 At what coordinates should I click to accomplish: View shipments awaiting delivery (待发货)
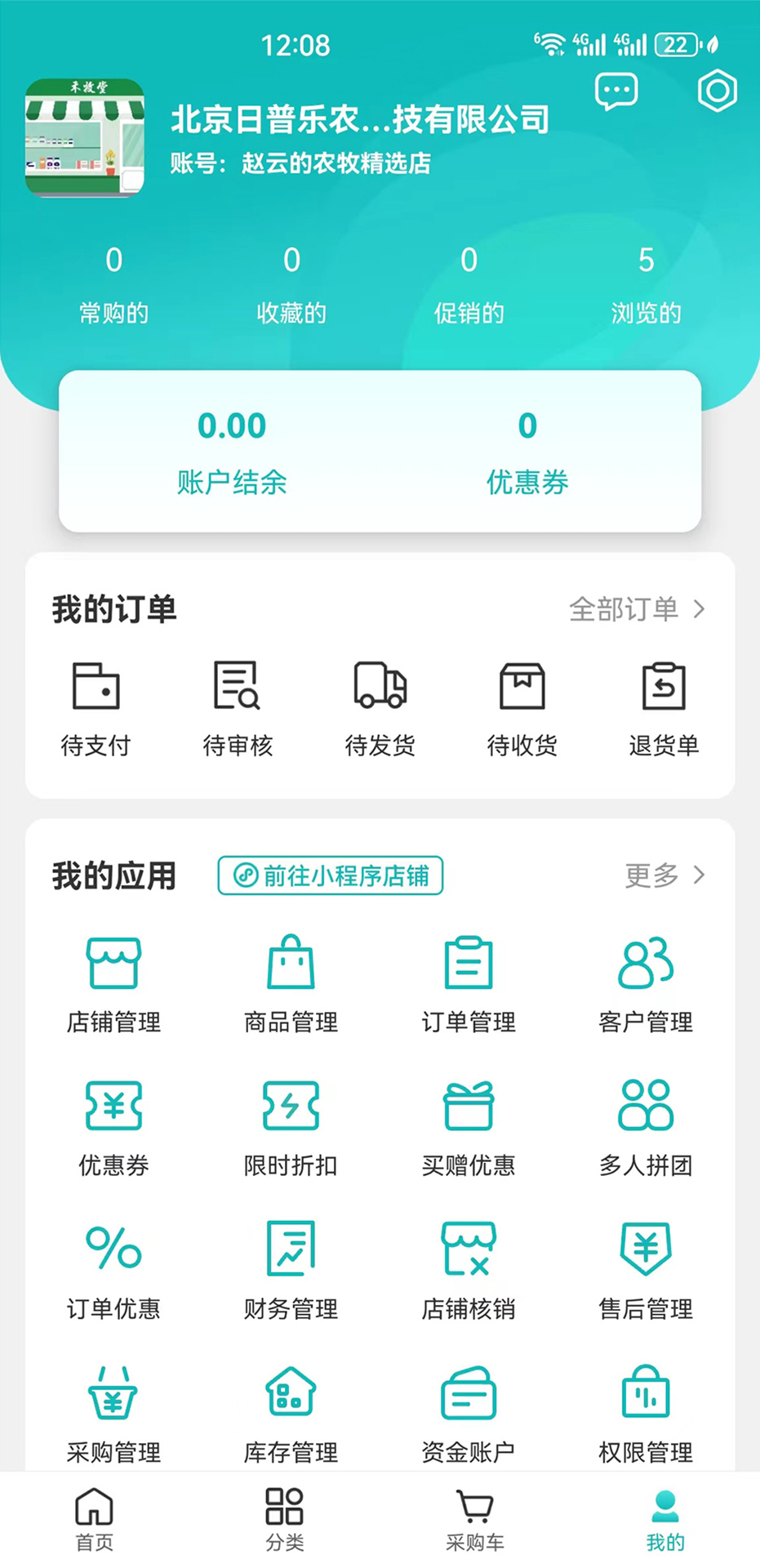click(x=380, y=706)
